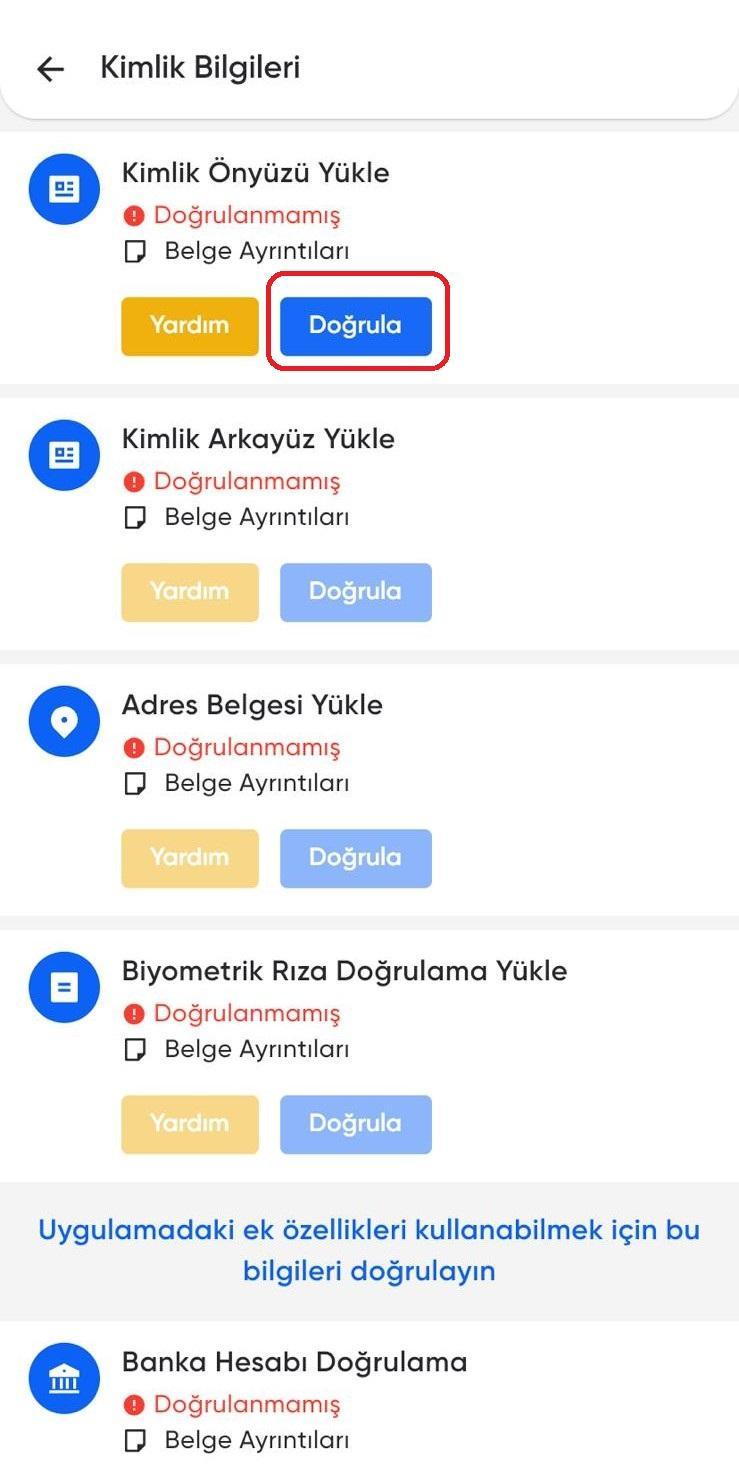The width and height of the screenshot is (739, 1475).
Task: Select the Kimlik Arkayüz Yükle ID card icon
Action: tap(63, 454)
